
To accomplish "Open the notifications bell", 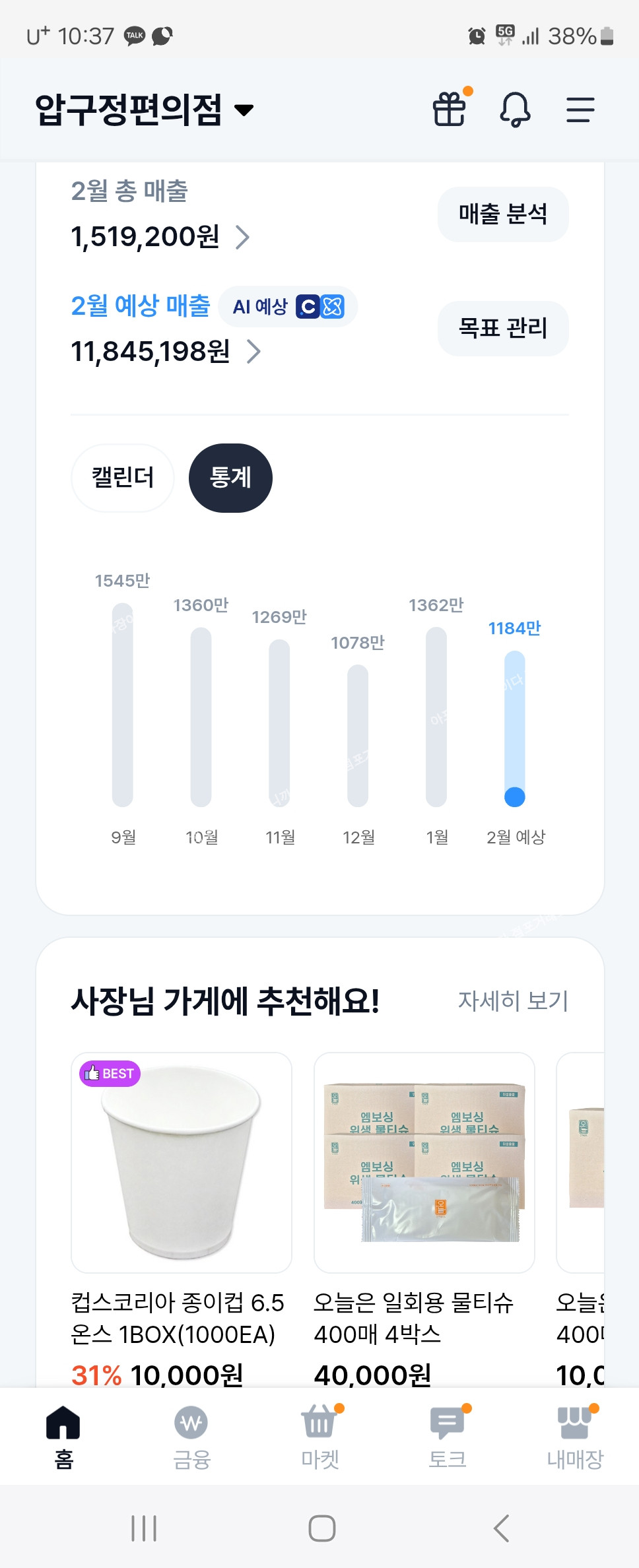I will click(515, 109).
